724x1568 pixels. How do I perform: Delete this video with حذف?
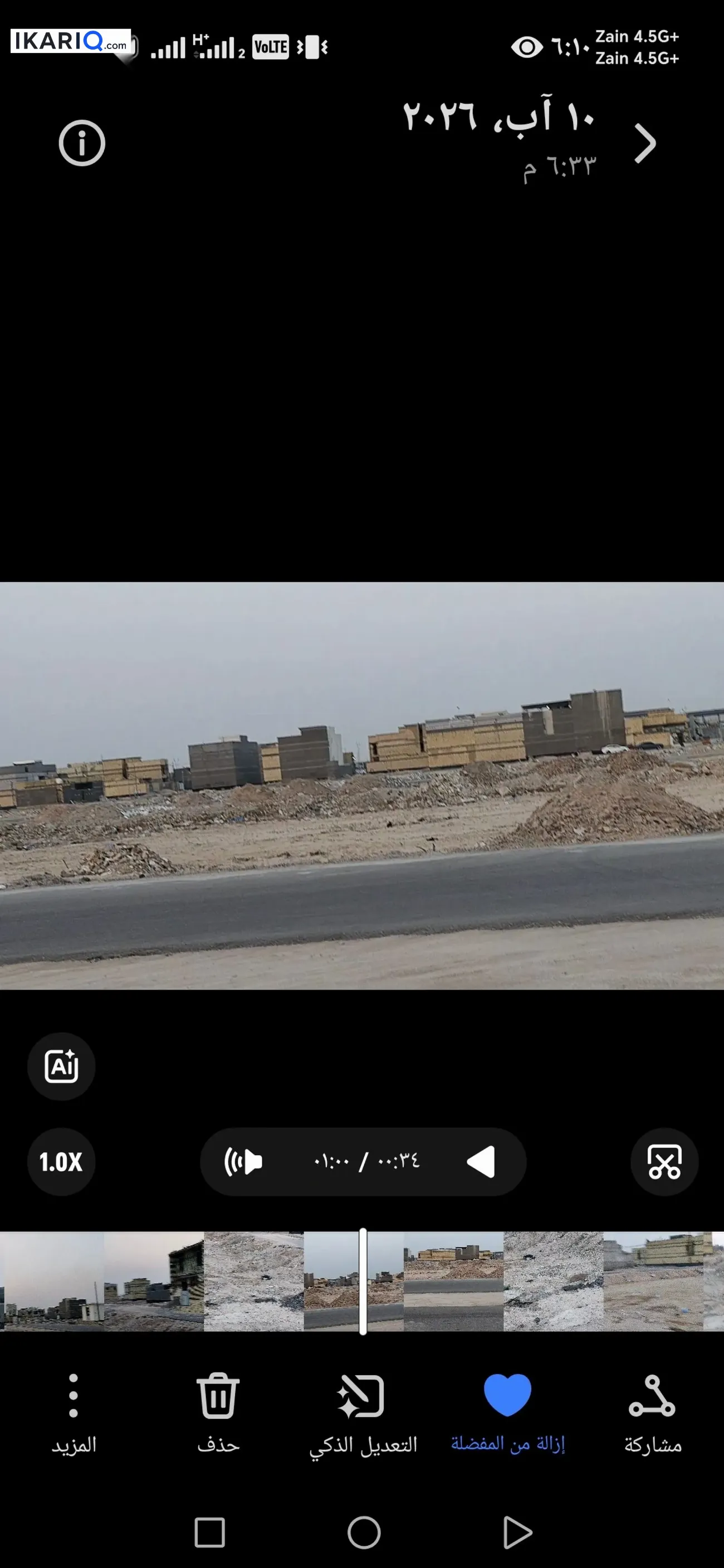click(218, 1412)
